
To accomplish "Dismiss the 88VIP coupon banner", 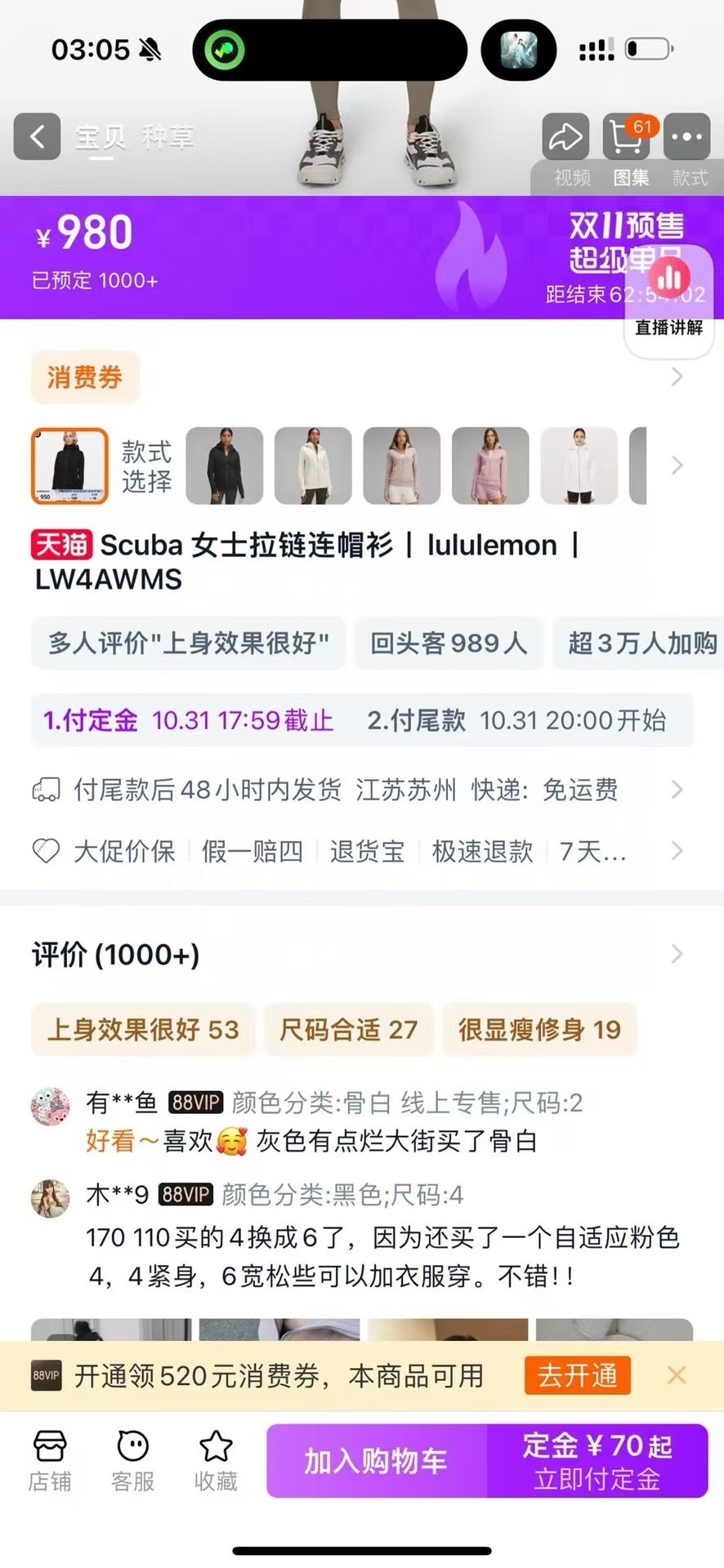I will (676, 1375).
